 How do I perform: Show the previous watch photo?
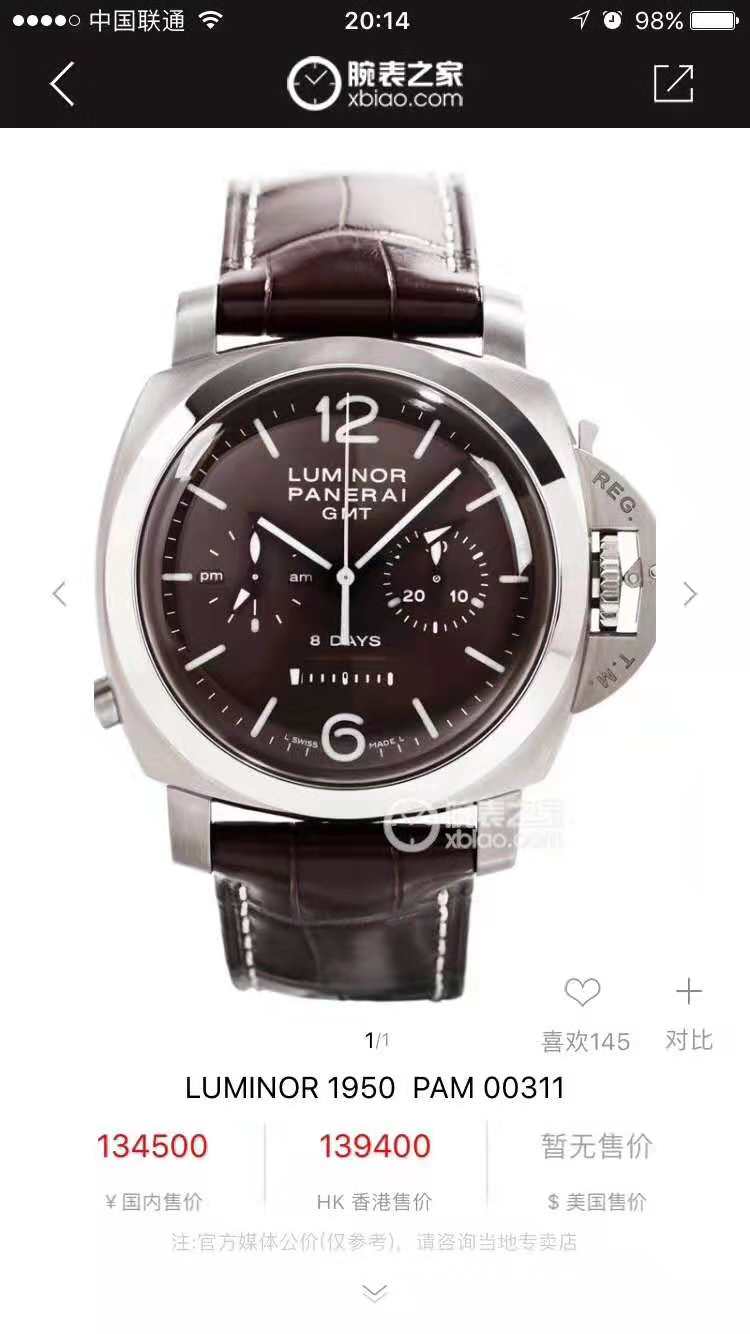tap(59, 594)
